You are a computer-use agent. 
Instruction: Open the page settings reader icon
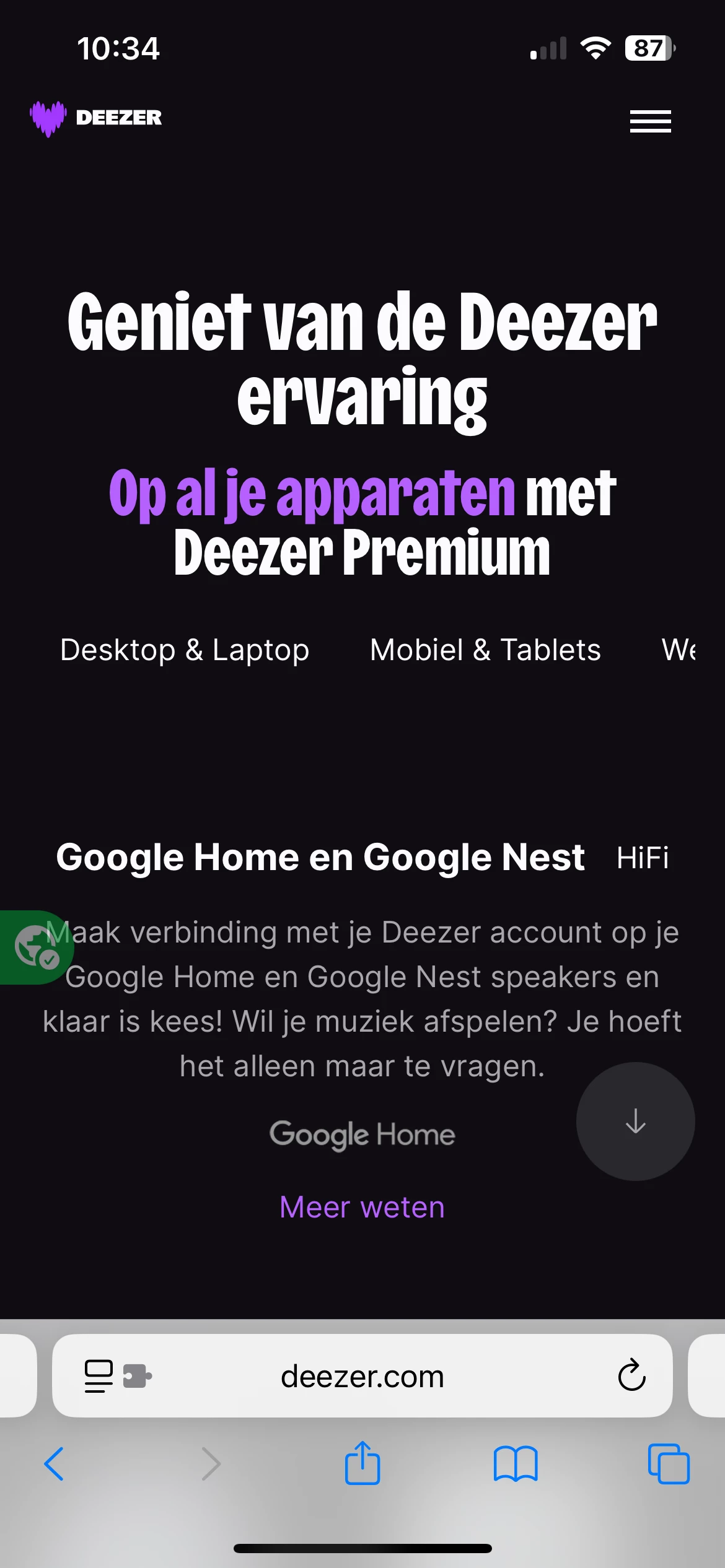coord(99,1376)
